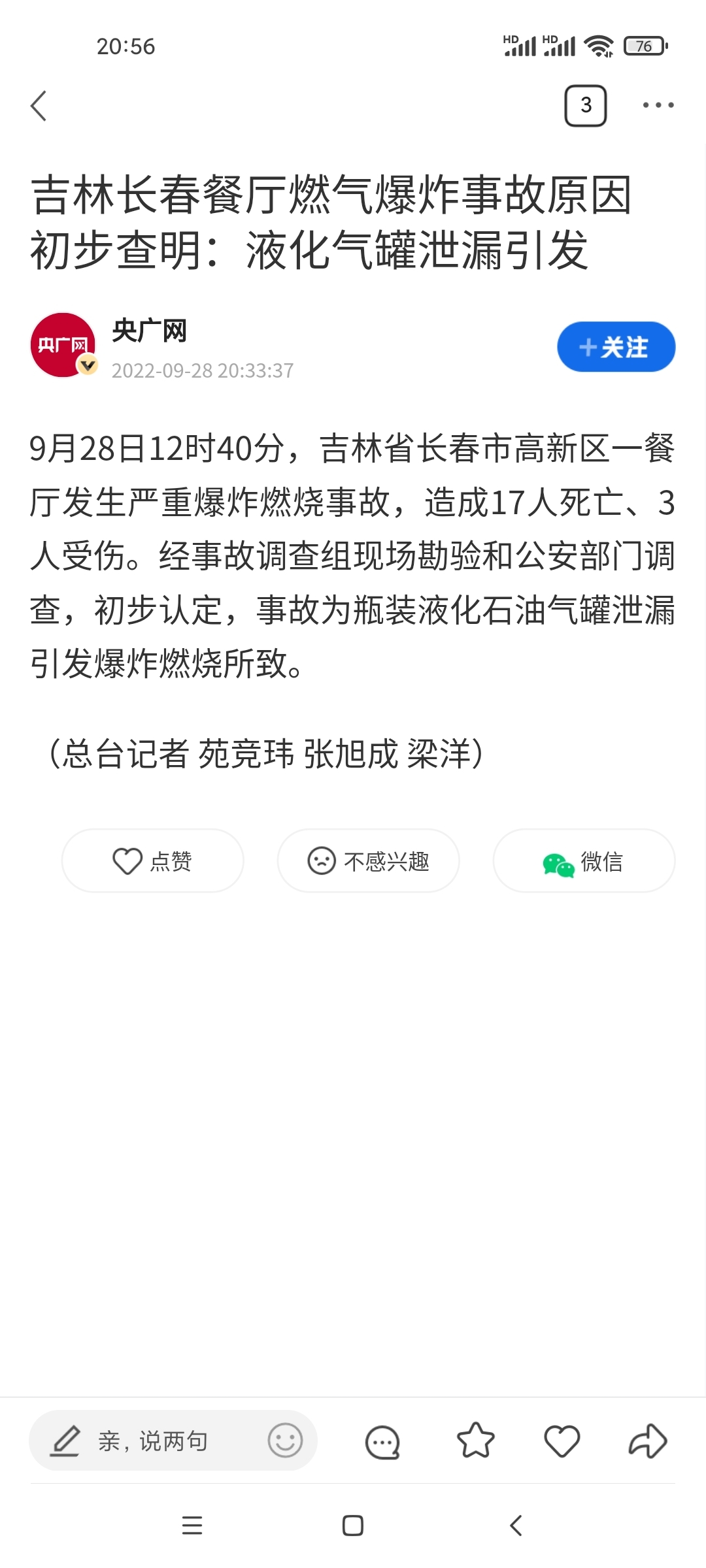Screen dimensions: 706x1568
Task: Bookmark the article with the star icon
Action: [x=475, y=1441]
